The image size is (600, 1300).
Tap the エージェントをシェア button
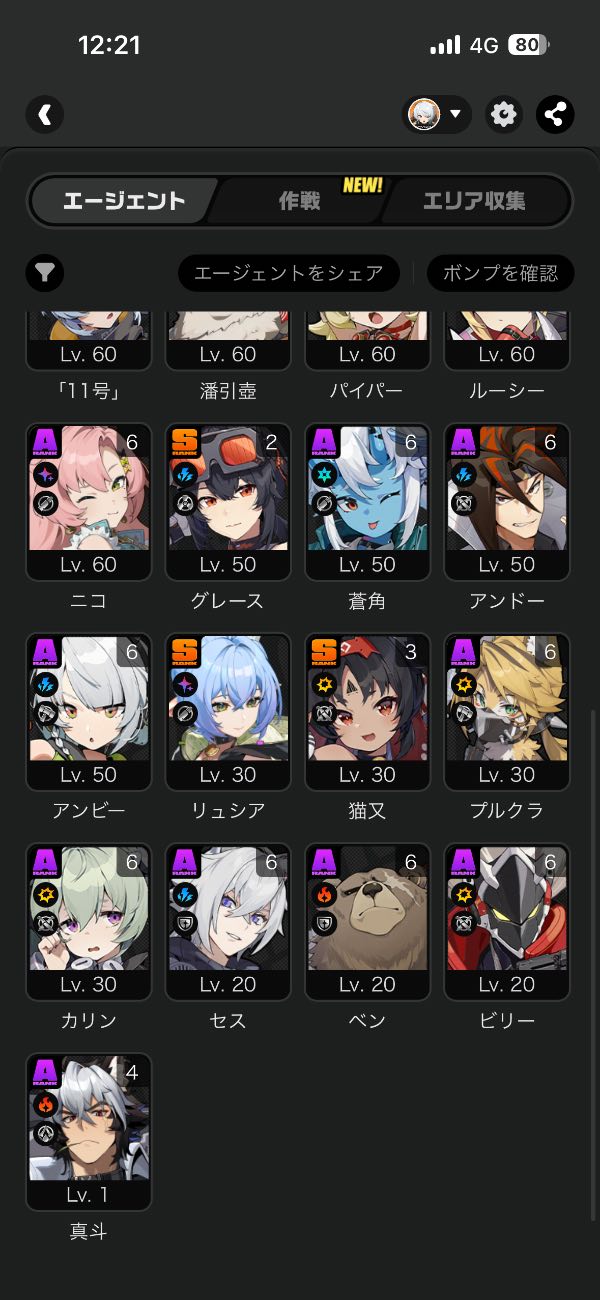(288, 273)
